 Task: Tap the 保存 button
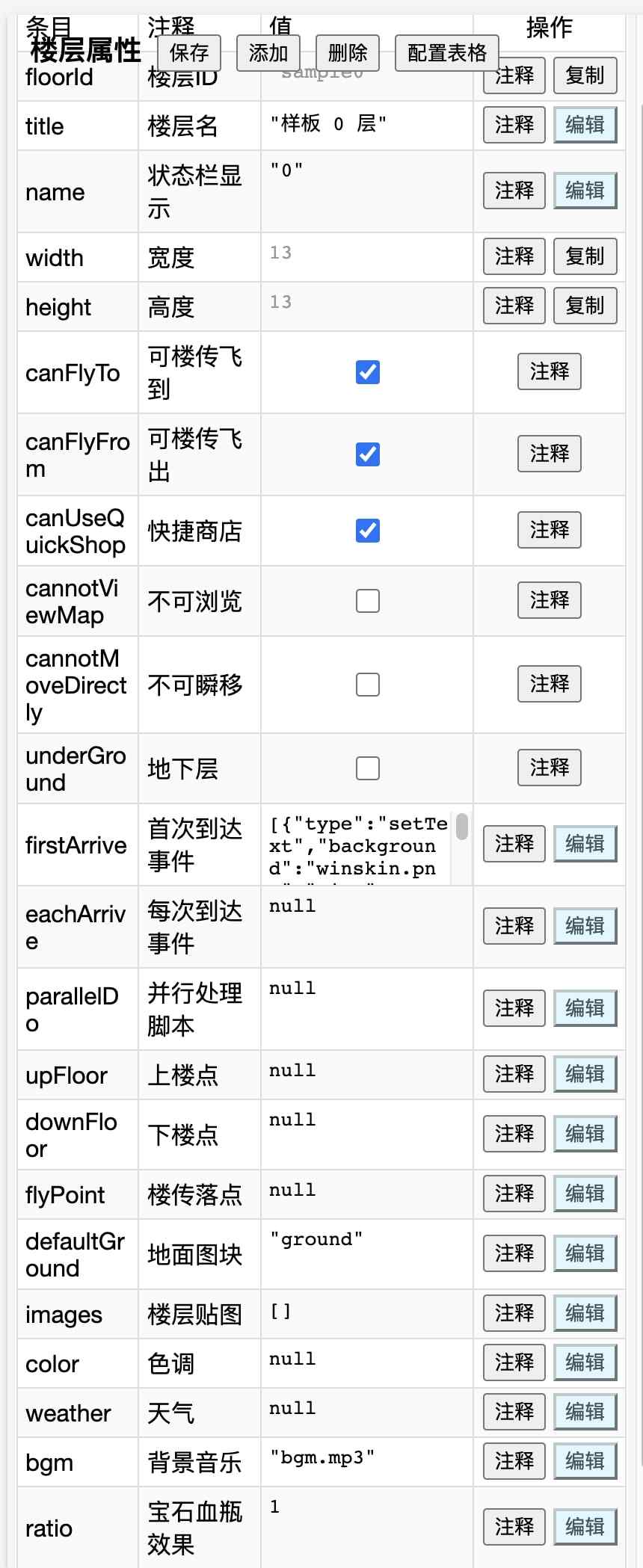(189, 53)
